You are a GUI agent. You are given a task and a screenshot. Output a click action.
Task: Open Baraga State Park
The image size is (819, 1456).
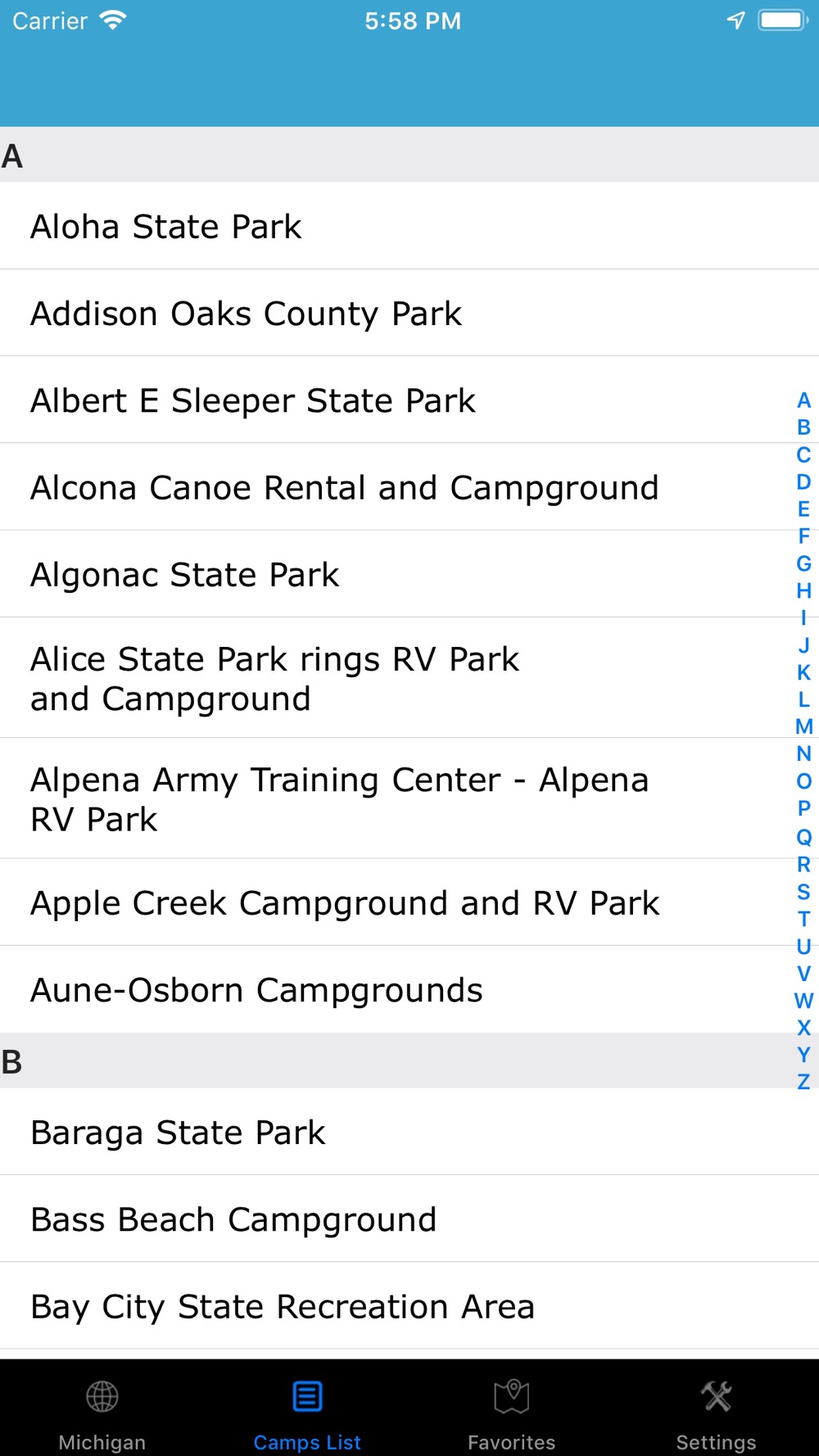(409, 1132)
